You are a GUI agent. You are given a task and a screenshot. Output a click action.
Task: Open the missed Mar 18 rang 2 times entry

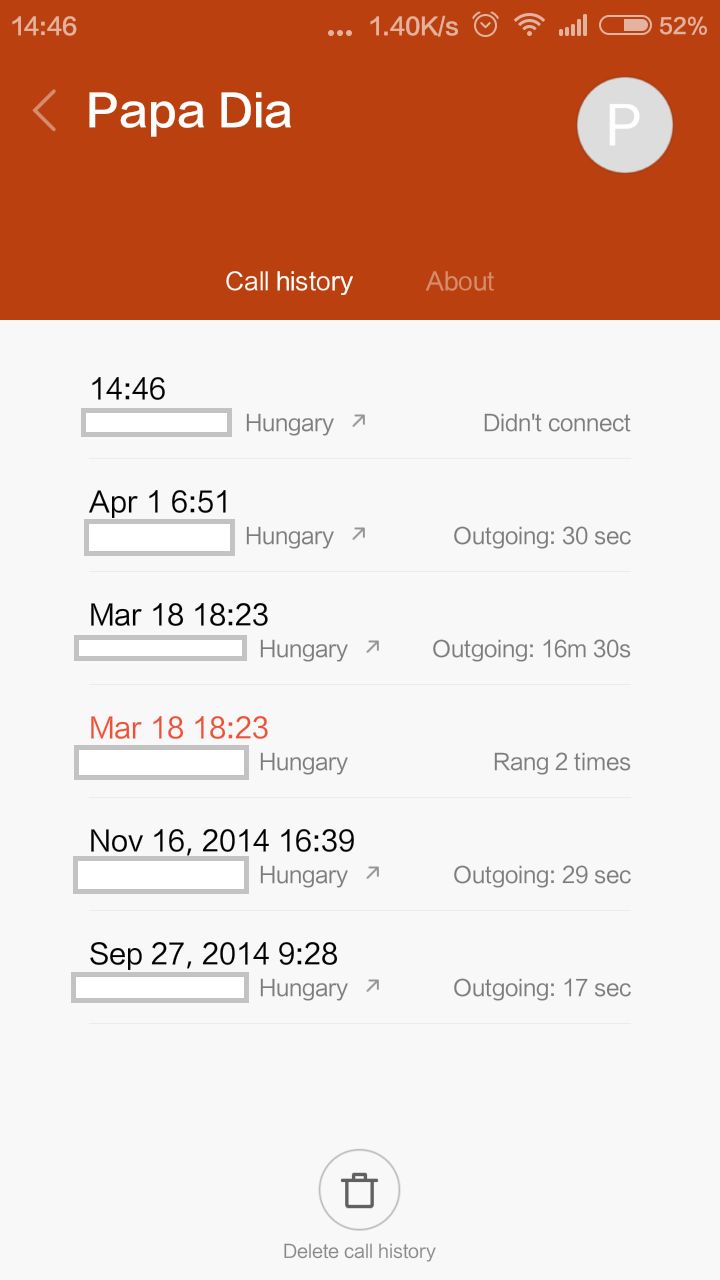tap(360, 742)
